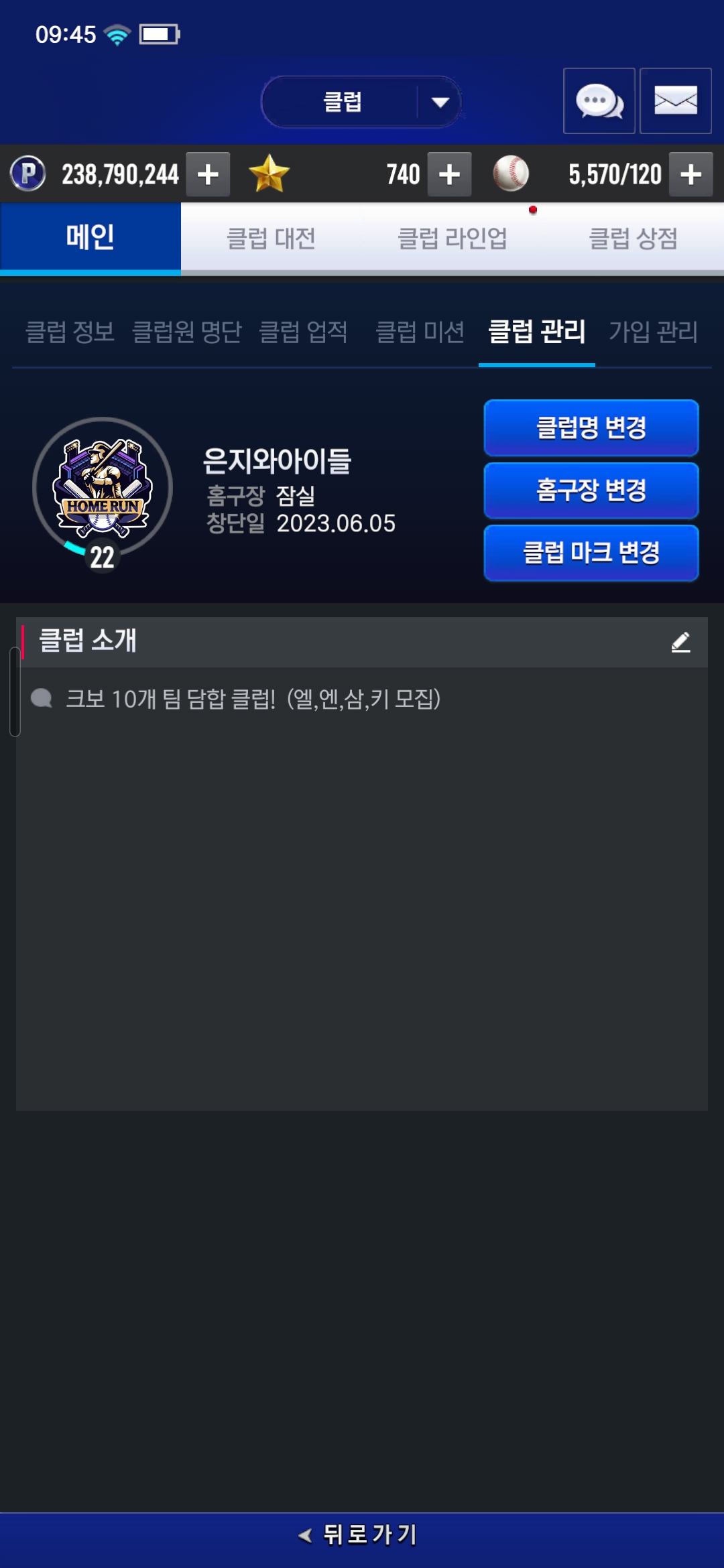Switch to the 클럽 상점 tab

tap(633, 239)
